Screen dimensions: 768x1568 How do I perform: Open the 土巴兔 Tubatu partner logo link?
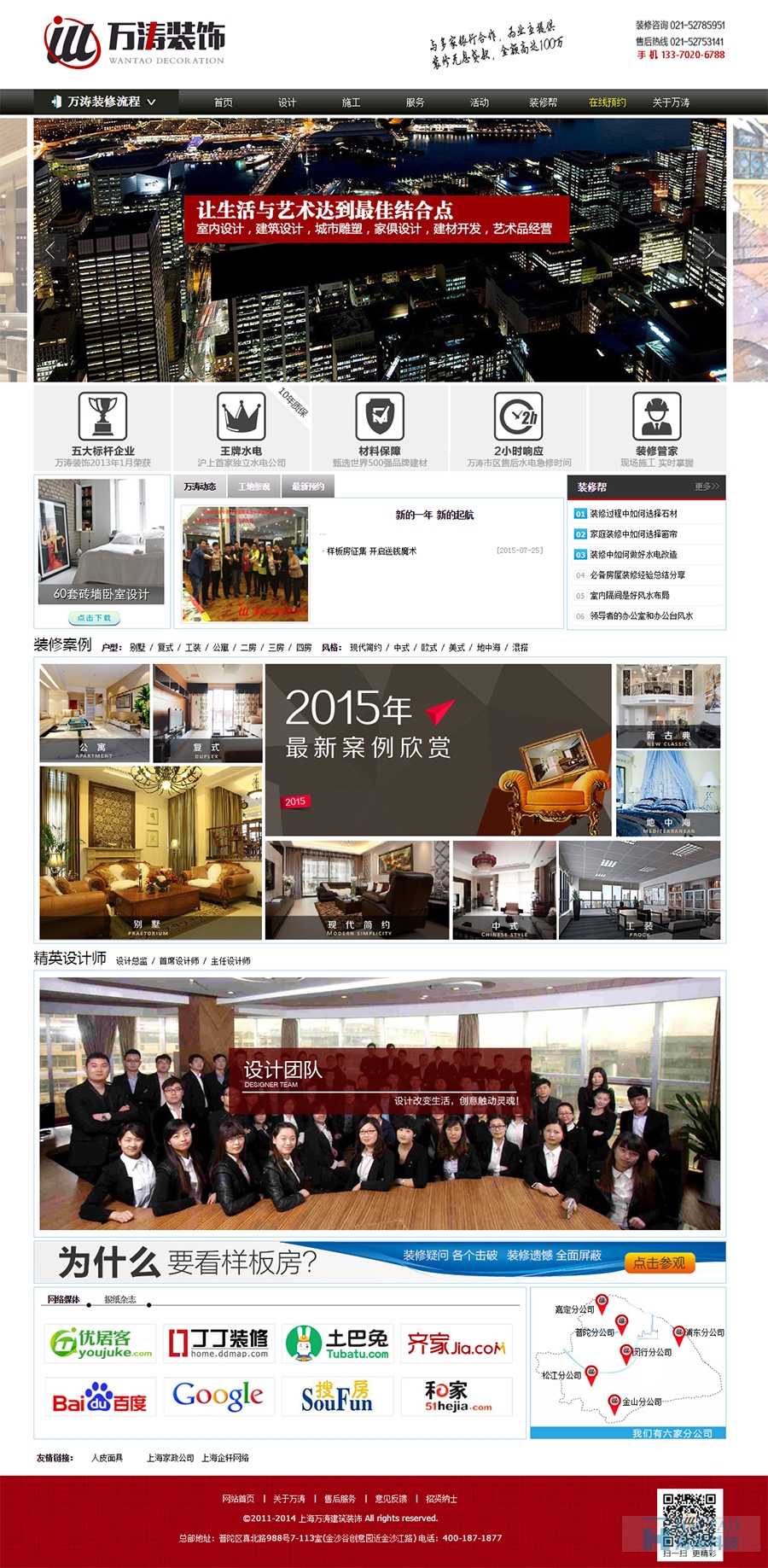coord(336,1344)
